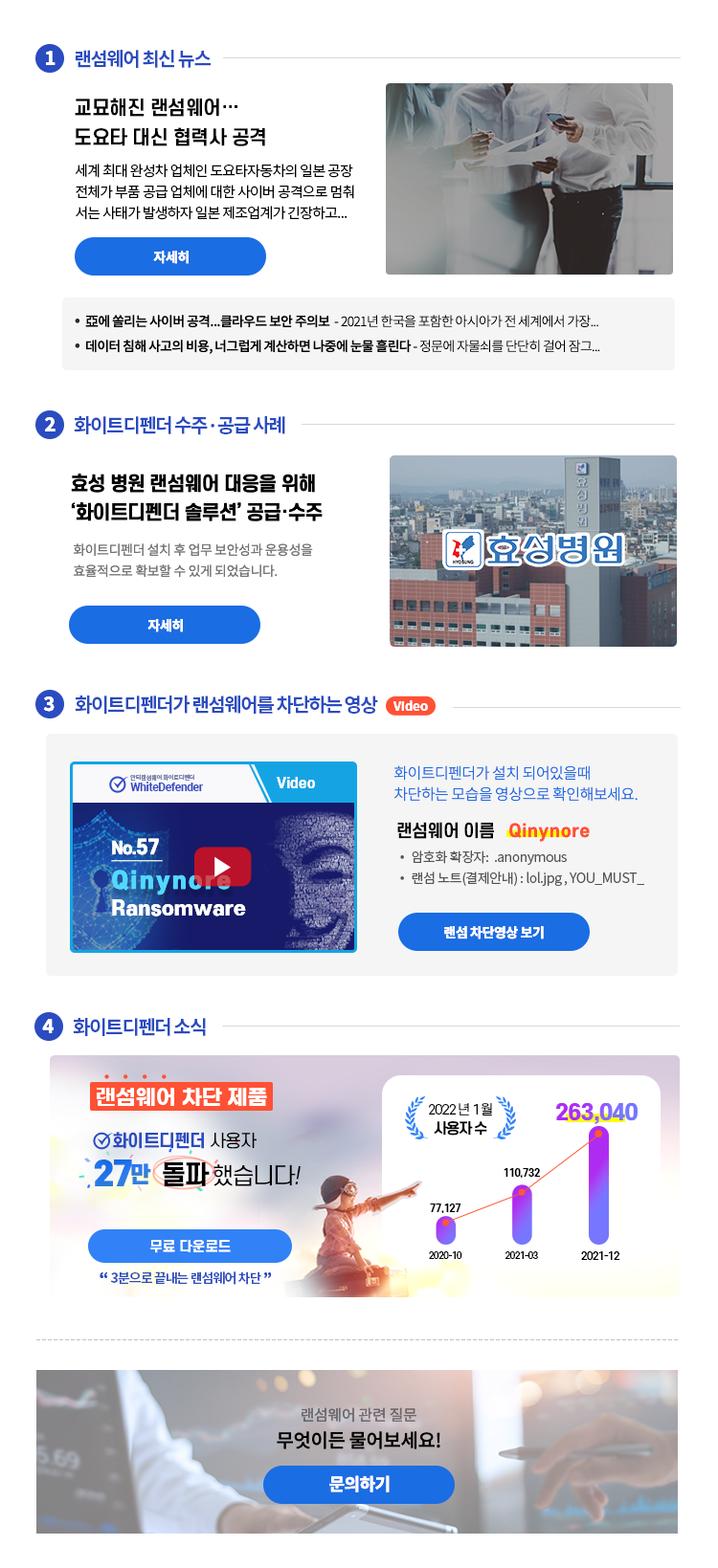Open the Toyota supplier attack article image
Viewport: 718px width, 1568px height.
pos(528,179)
